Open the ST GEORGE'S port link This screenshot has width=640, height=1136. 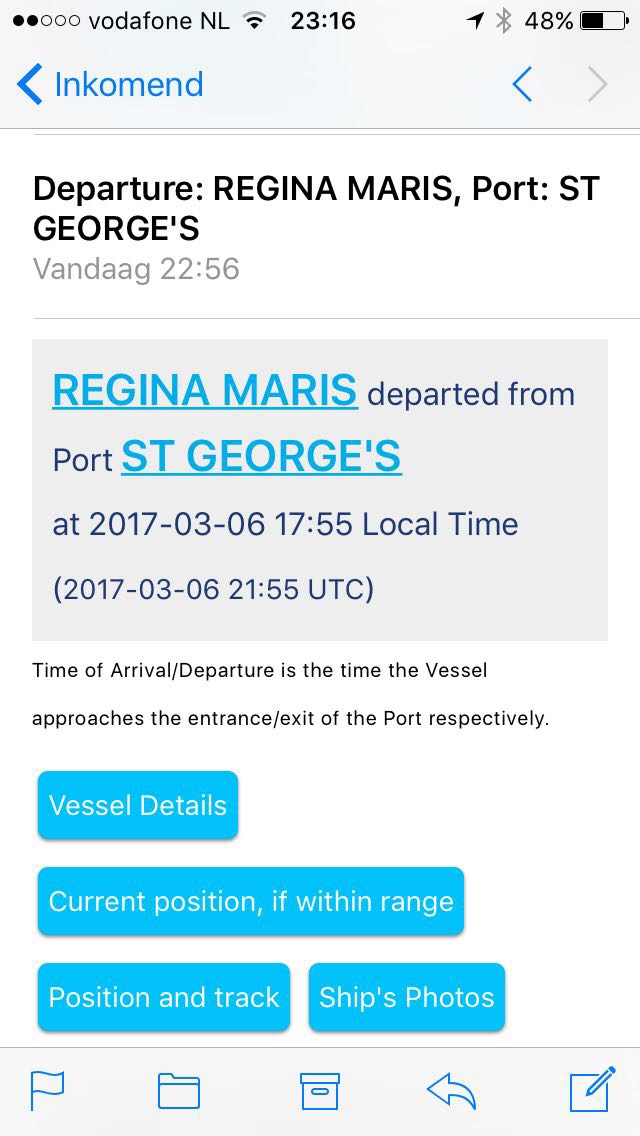tap(261, 456)
